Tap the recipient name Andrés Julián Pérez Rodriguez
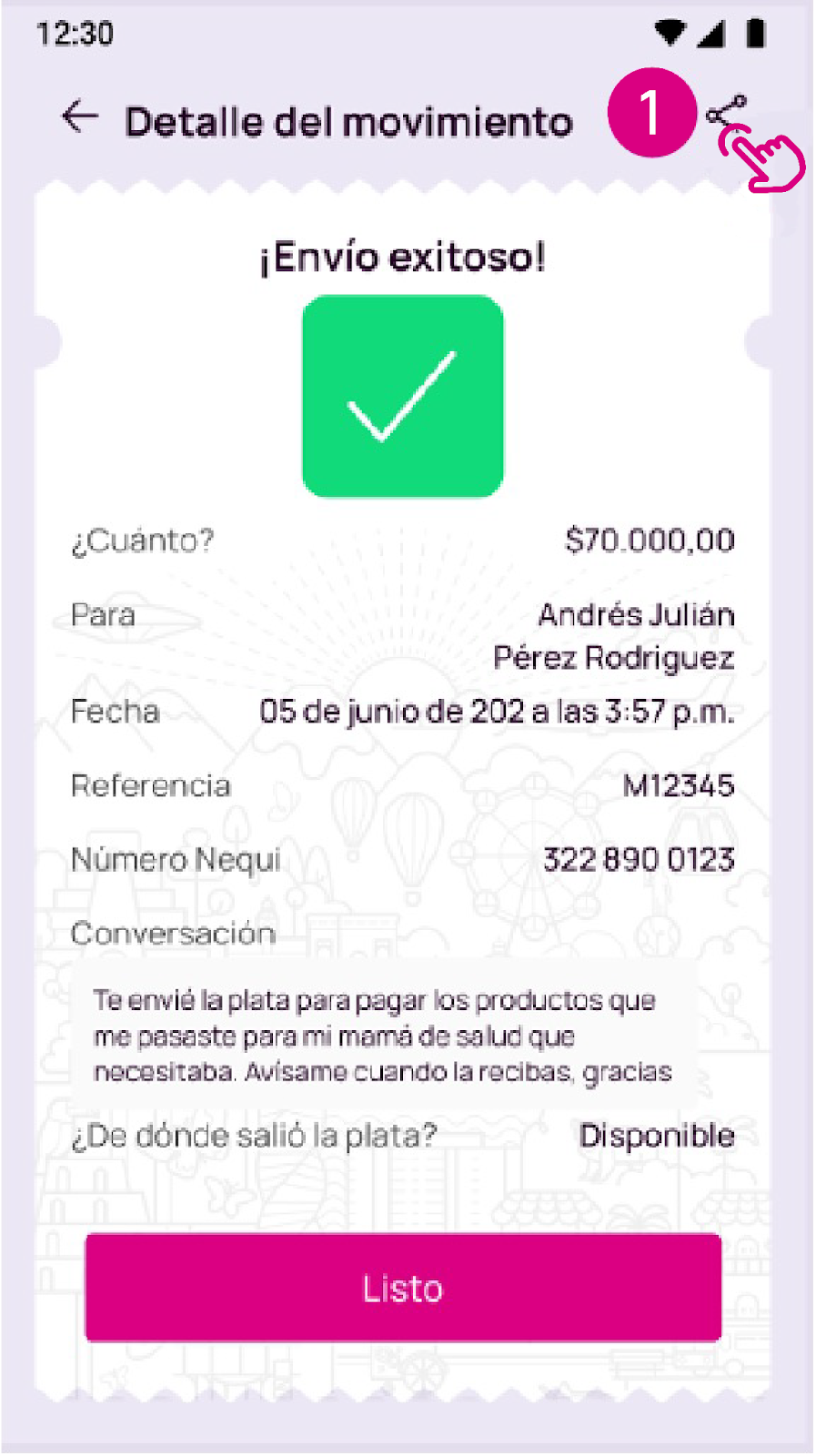 coord(614,635)
